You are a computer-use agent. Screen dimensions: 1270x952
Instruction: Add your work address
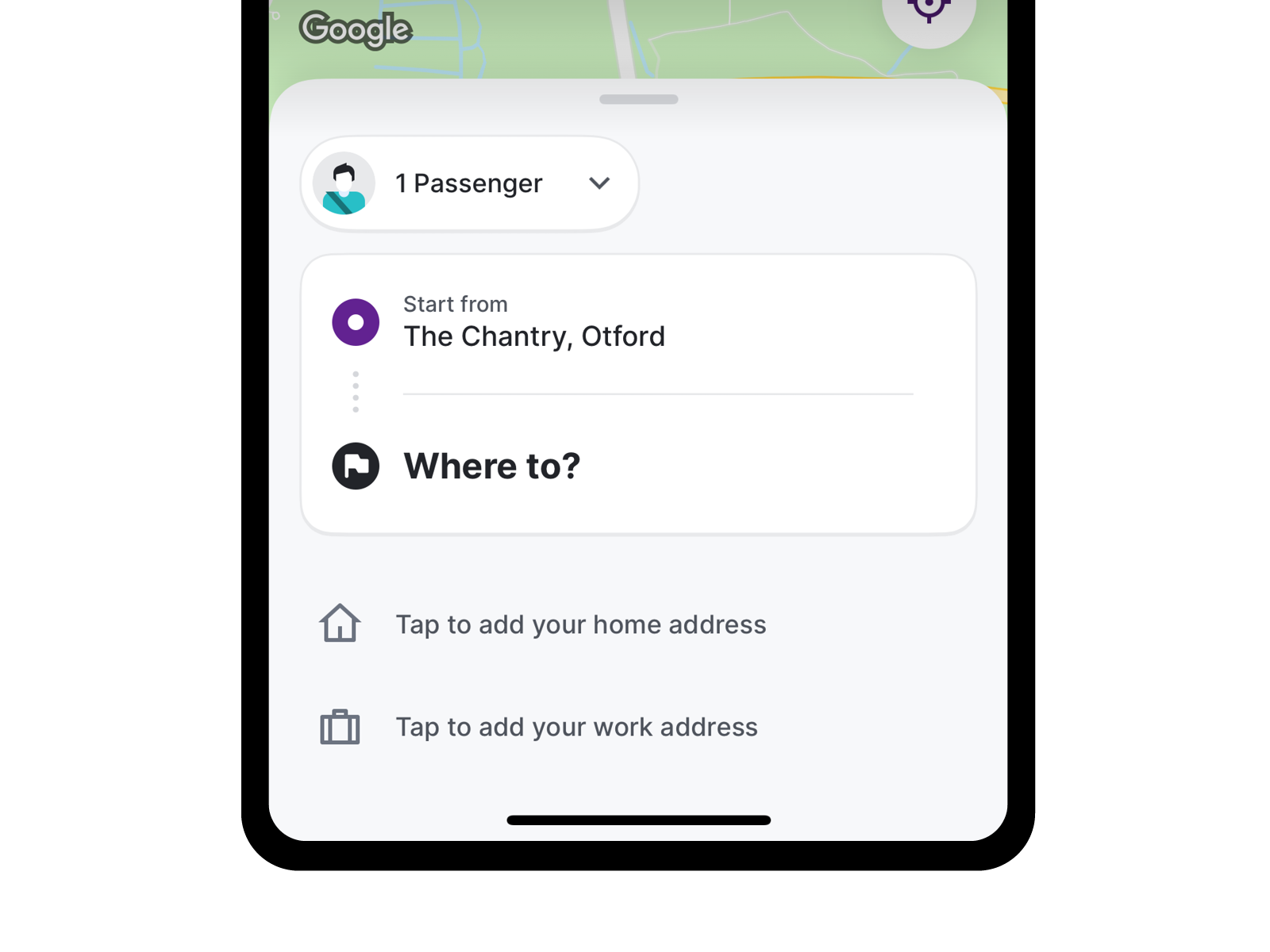point(576,727)
